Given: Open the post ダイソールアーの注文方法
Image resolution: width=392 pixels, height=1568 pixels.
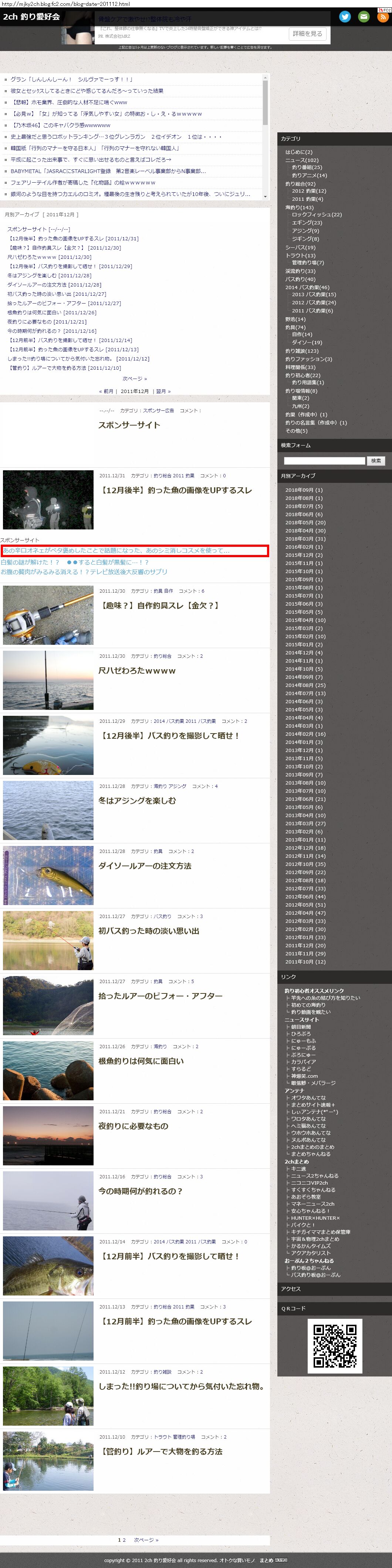Looking at the screenshot, I should (145, 866).
